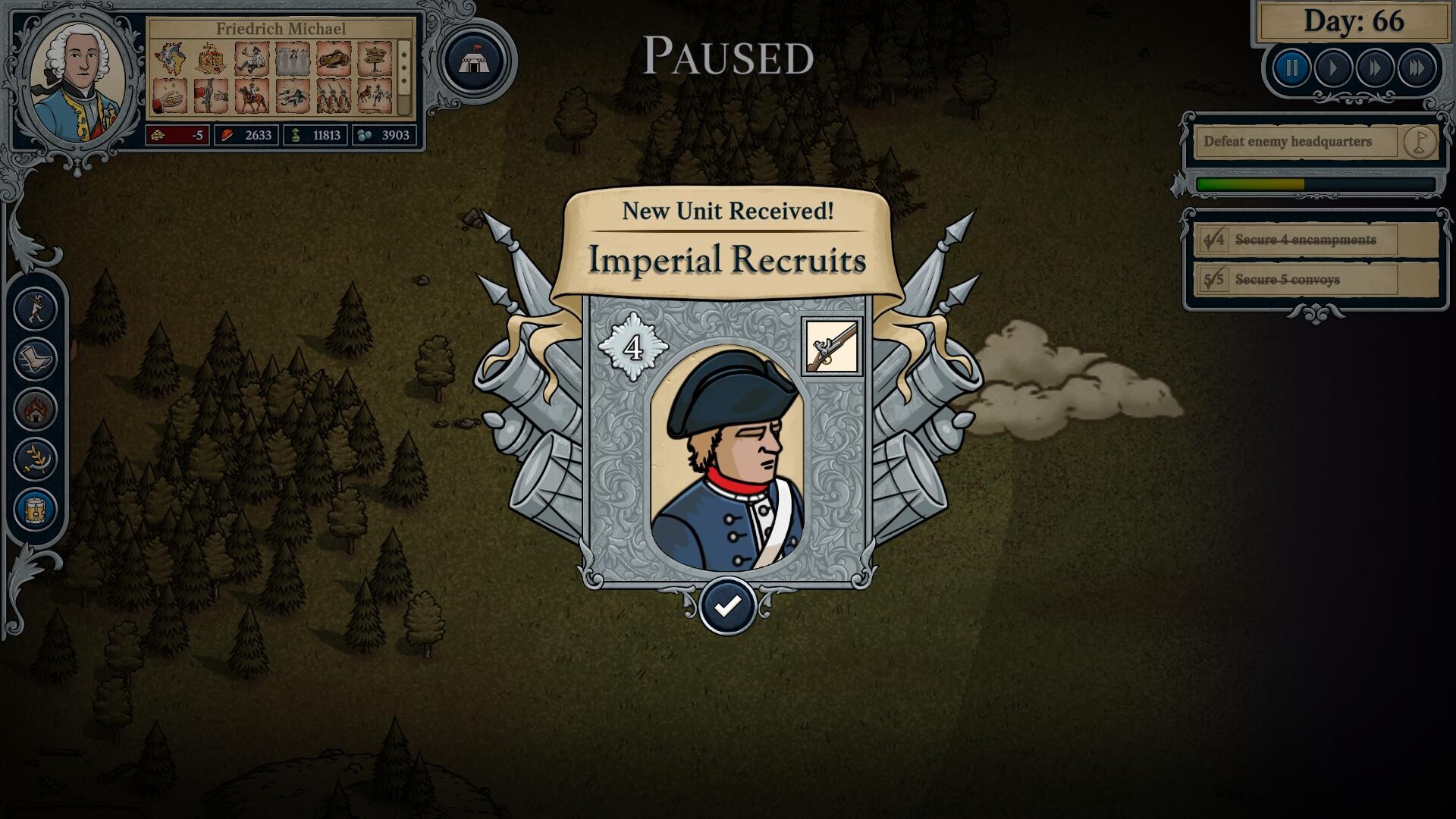Select the signpost trait card
The height and width of the screenshot is (819, 1456).
tap(374, 58)
